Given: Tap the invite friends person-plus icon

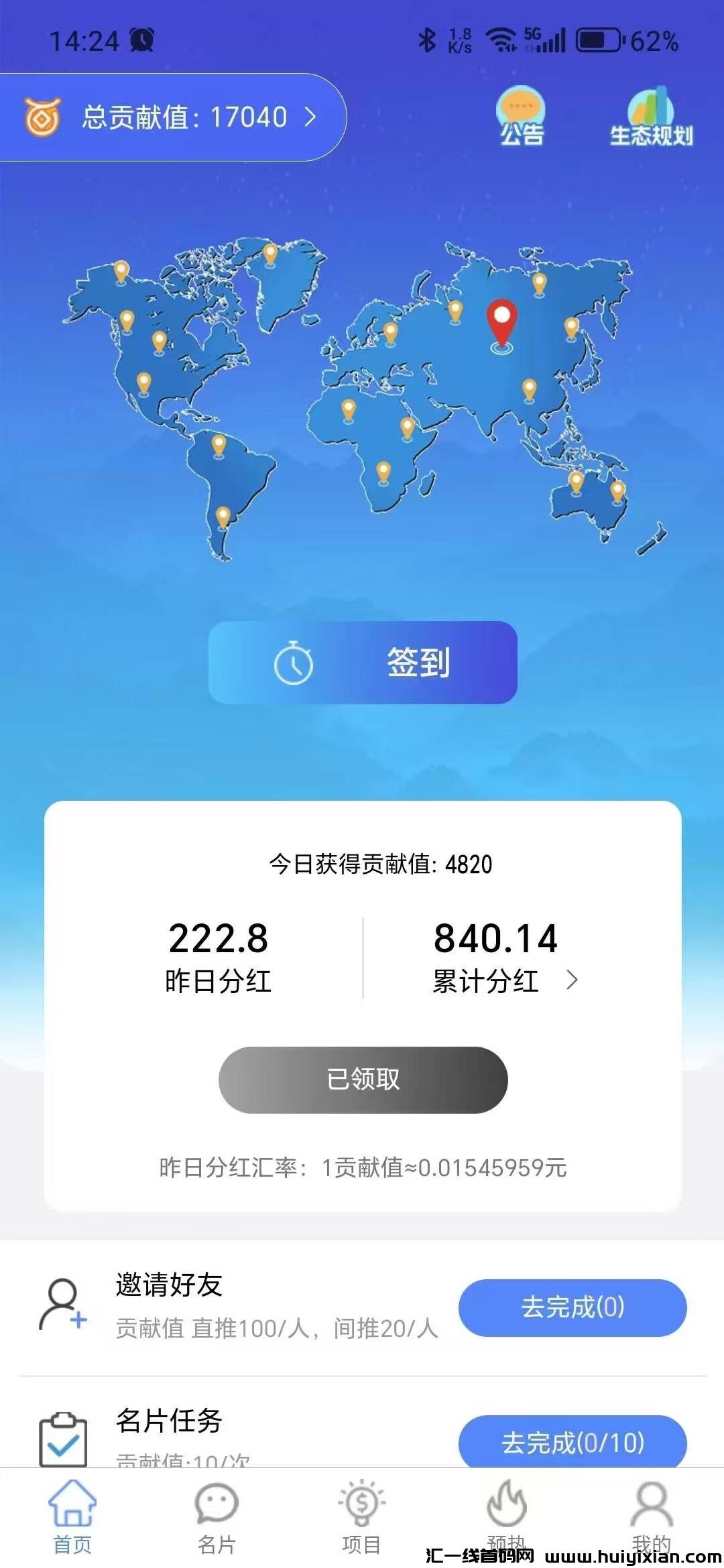Looking at the screenshot, I should [62, 1303].
